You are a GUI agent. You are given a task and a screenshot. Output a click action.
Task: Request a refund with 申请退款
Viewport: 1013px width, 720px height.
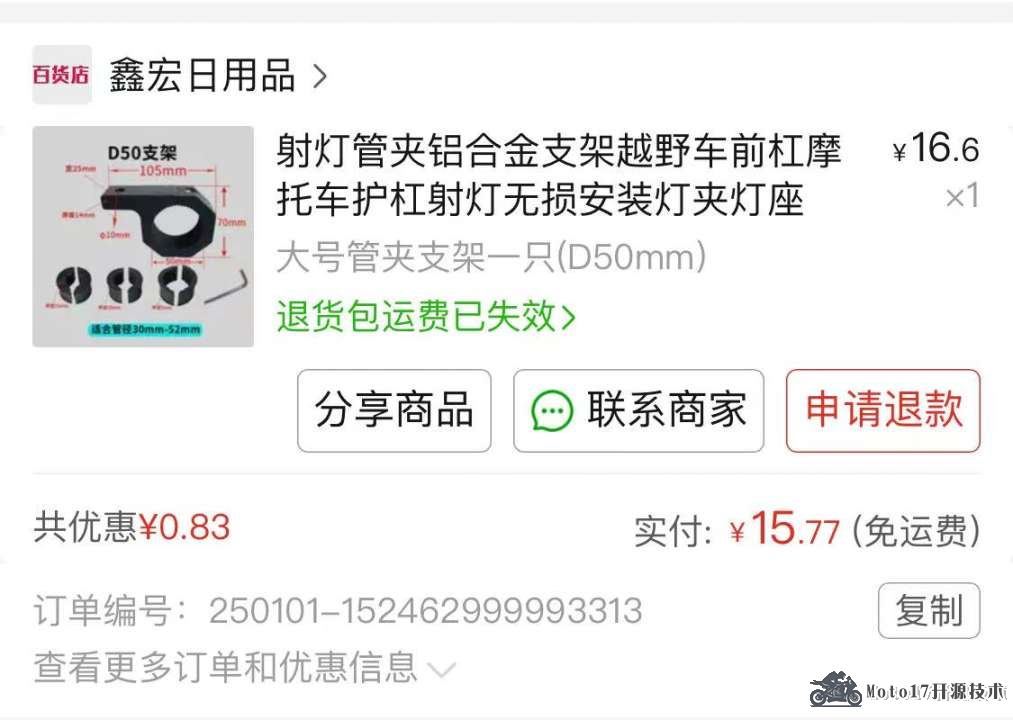click(883, 411)
